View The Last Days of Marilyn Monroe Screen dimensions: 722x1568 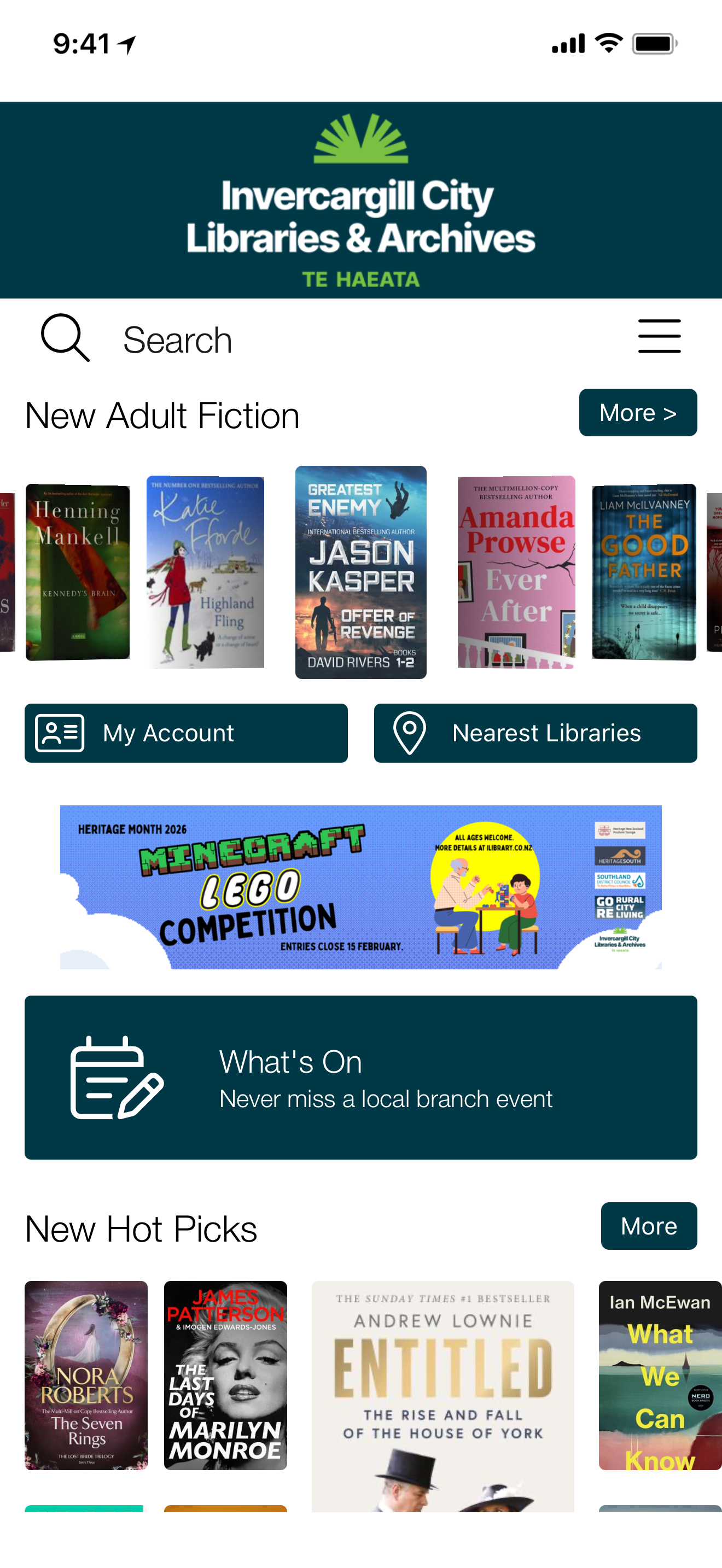[x=225, y=1375]
